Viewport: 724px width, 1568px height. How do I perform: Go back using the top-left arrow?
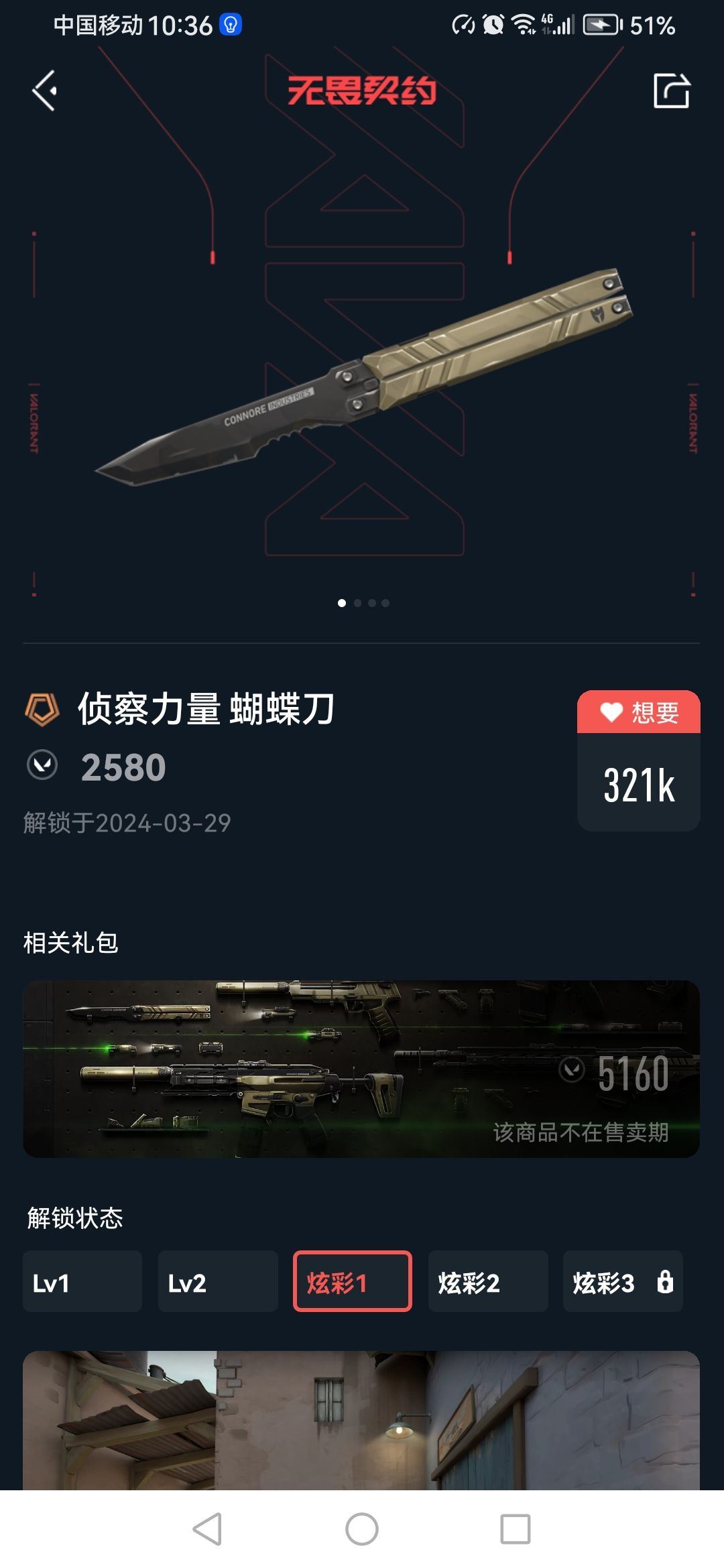tap(45, 90)
